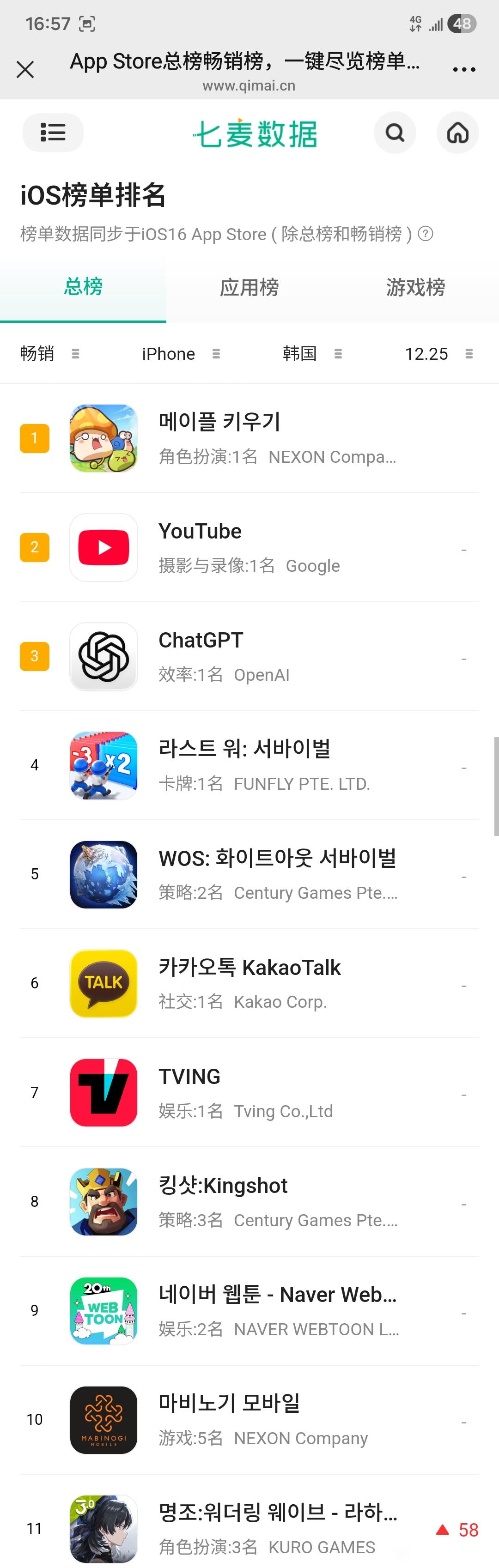The height and width of the screenshot is (1568, 499).
Task: Open the 마비노기 모바일 listing
Action: (x=249, y=1419)
